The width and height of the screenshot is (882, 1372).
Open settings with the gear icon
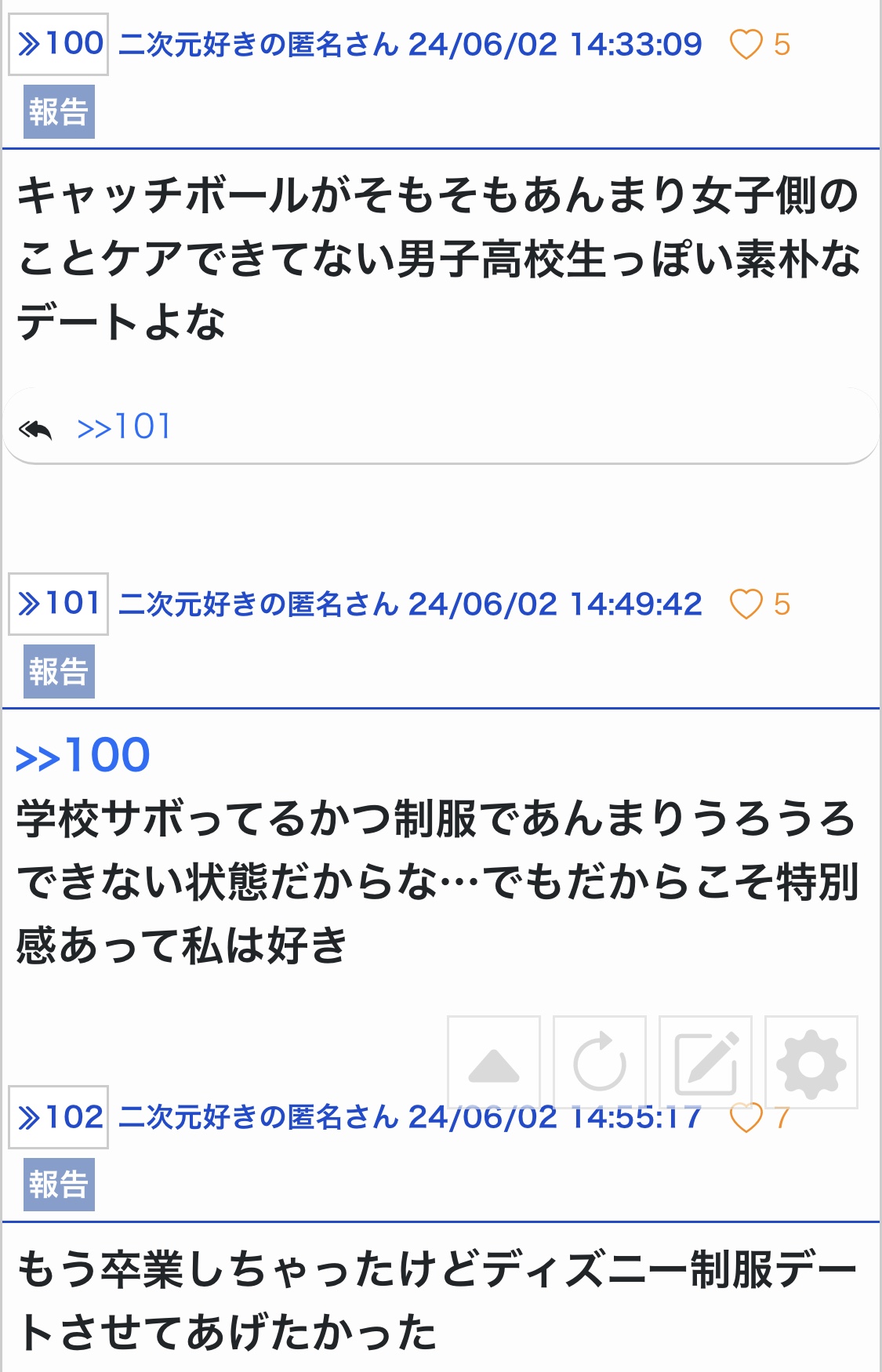coord(811,1062)
